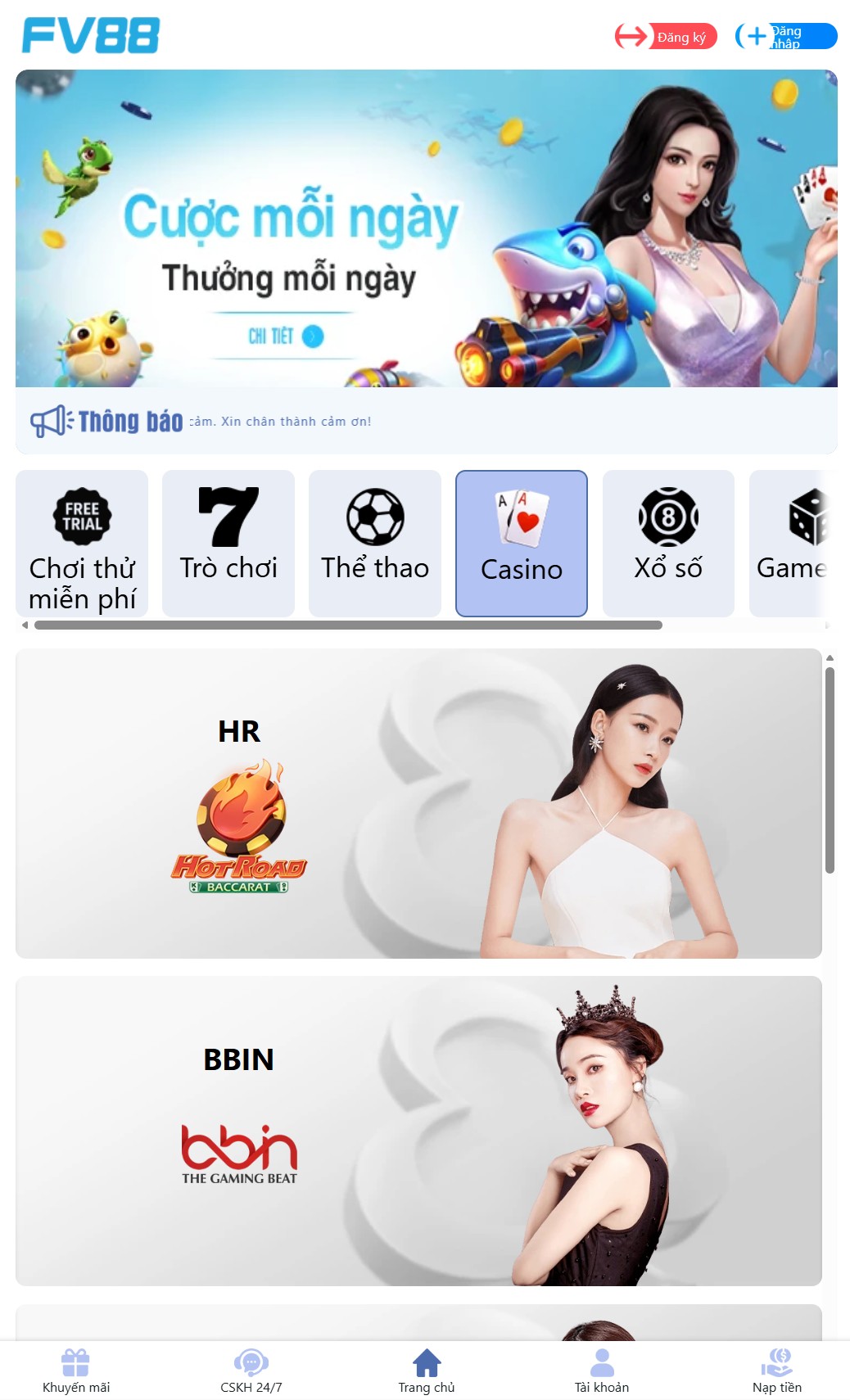Screen dimensions: 850x1400
Task: Open CSKH 24/7 customer support
Action: [251, 1371]
